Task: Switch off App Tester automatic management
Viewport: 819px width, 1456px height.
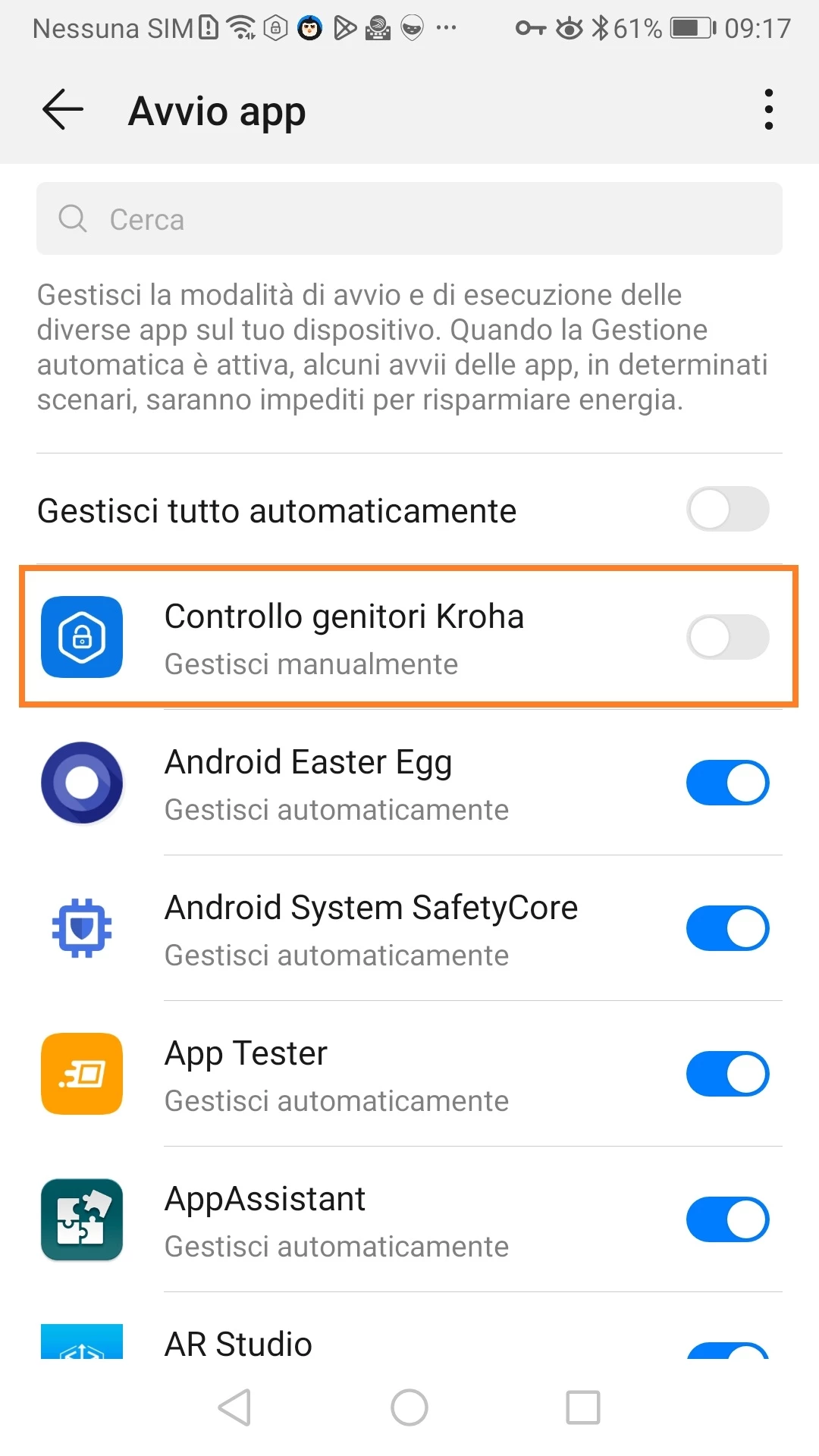Action: (727, 1074)
